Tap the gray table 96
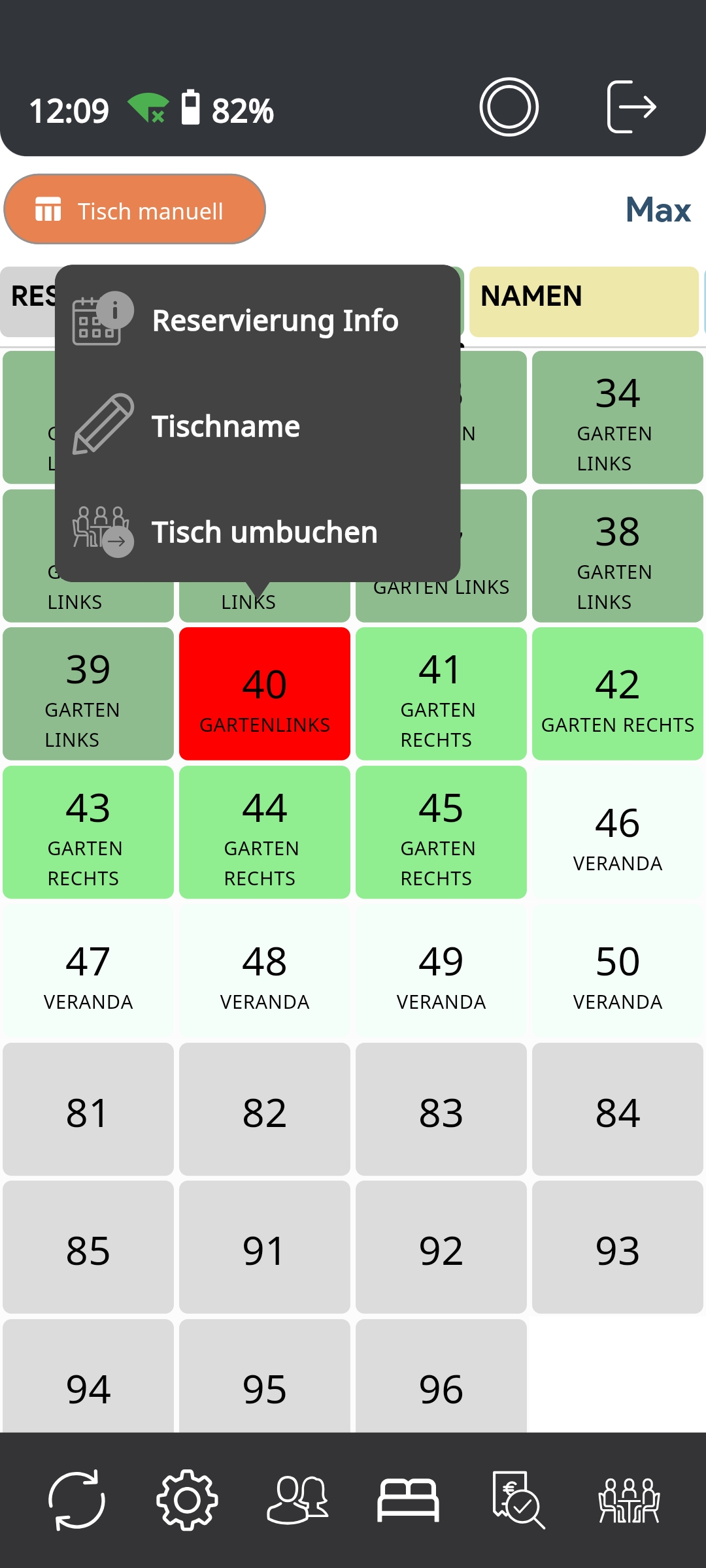This screenshot has height=1568, width=706. (441, 1388)
